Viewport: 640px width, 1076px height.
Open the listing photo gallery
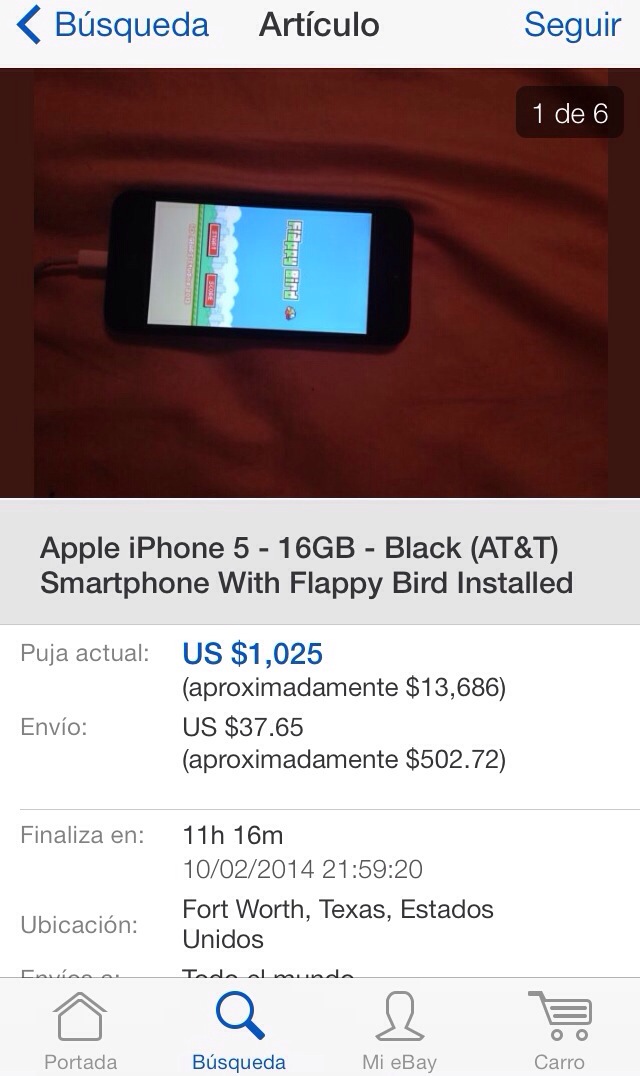coord(320,283)
